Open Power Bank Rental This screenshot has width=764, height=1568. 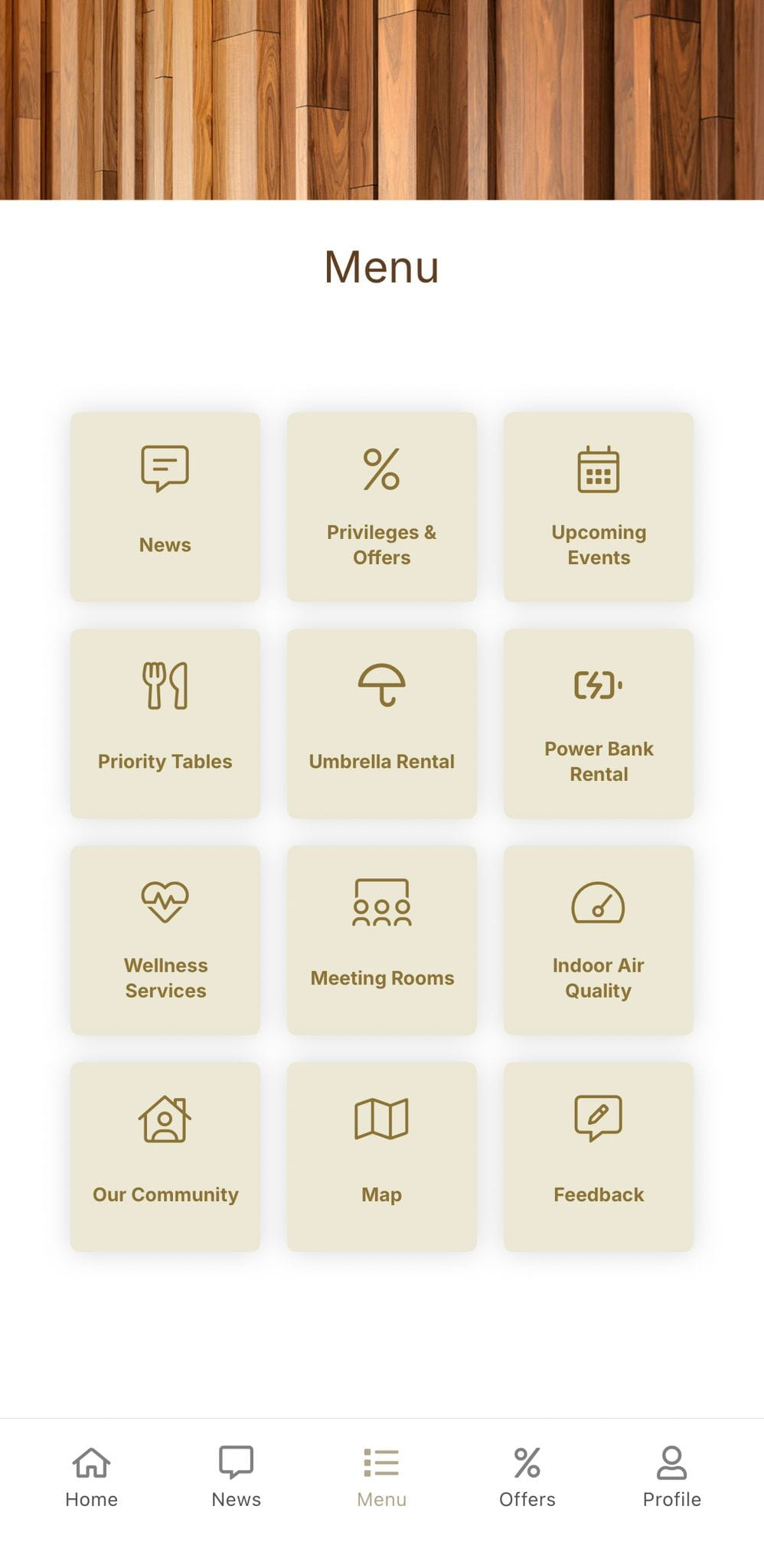point(599,724)
